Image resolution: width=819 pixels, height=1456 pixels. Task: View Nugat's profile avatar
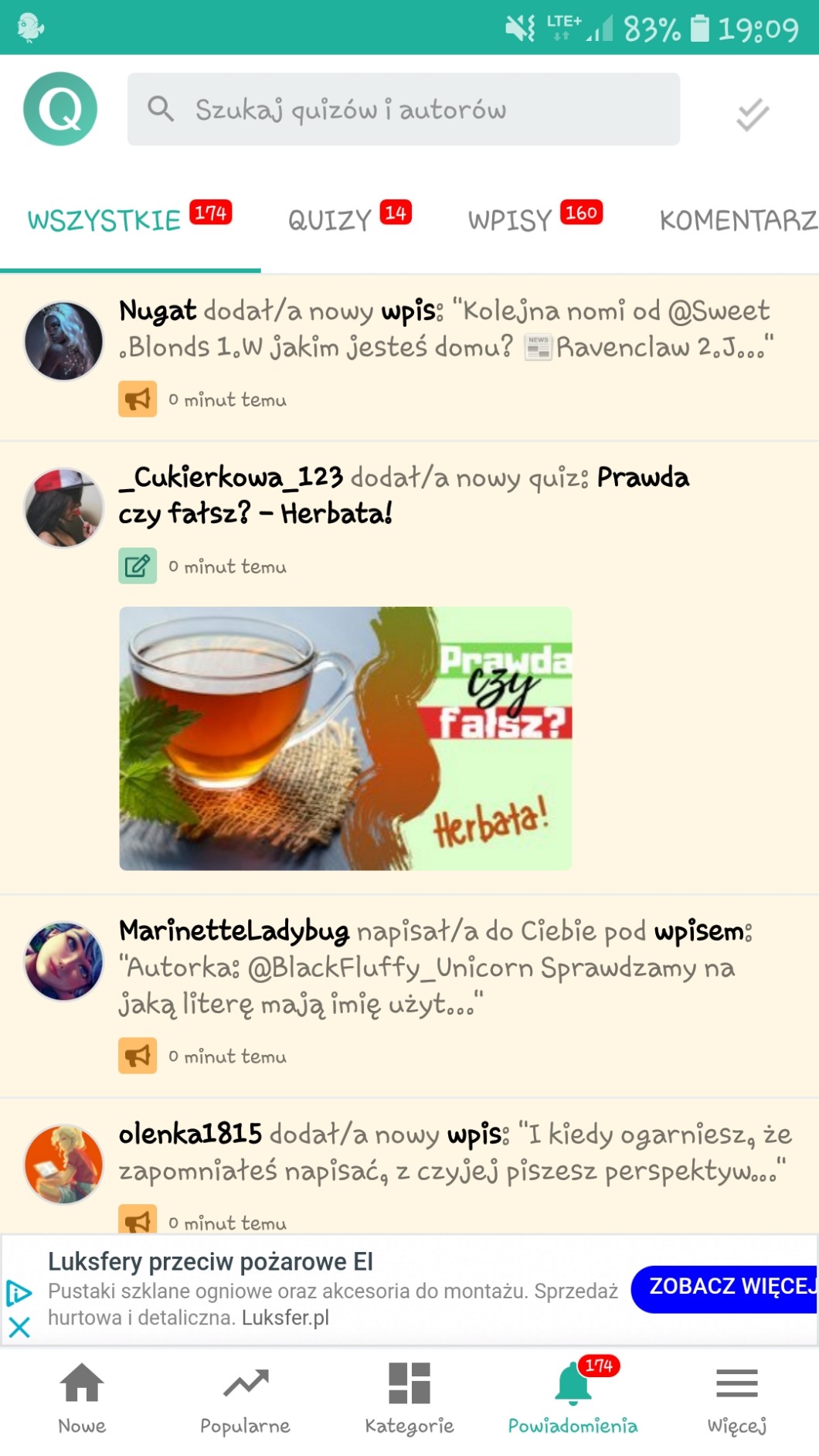point(63,341)
